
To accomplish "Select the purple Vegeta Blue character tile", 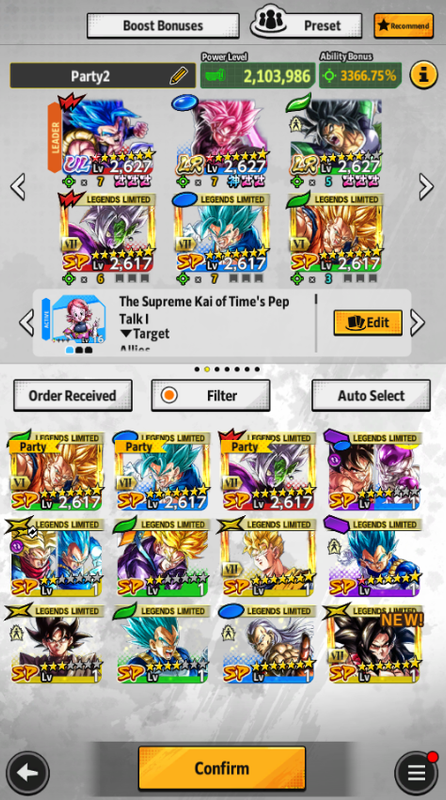I will (375, 557).
